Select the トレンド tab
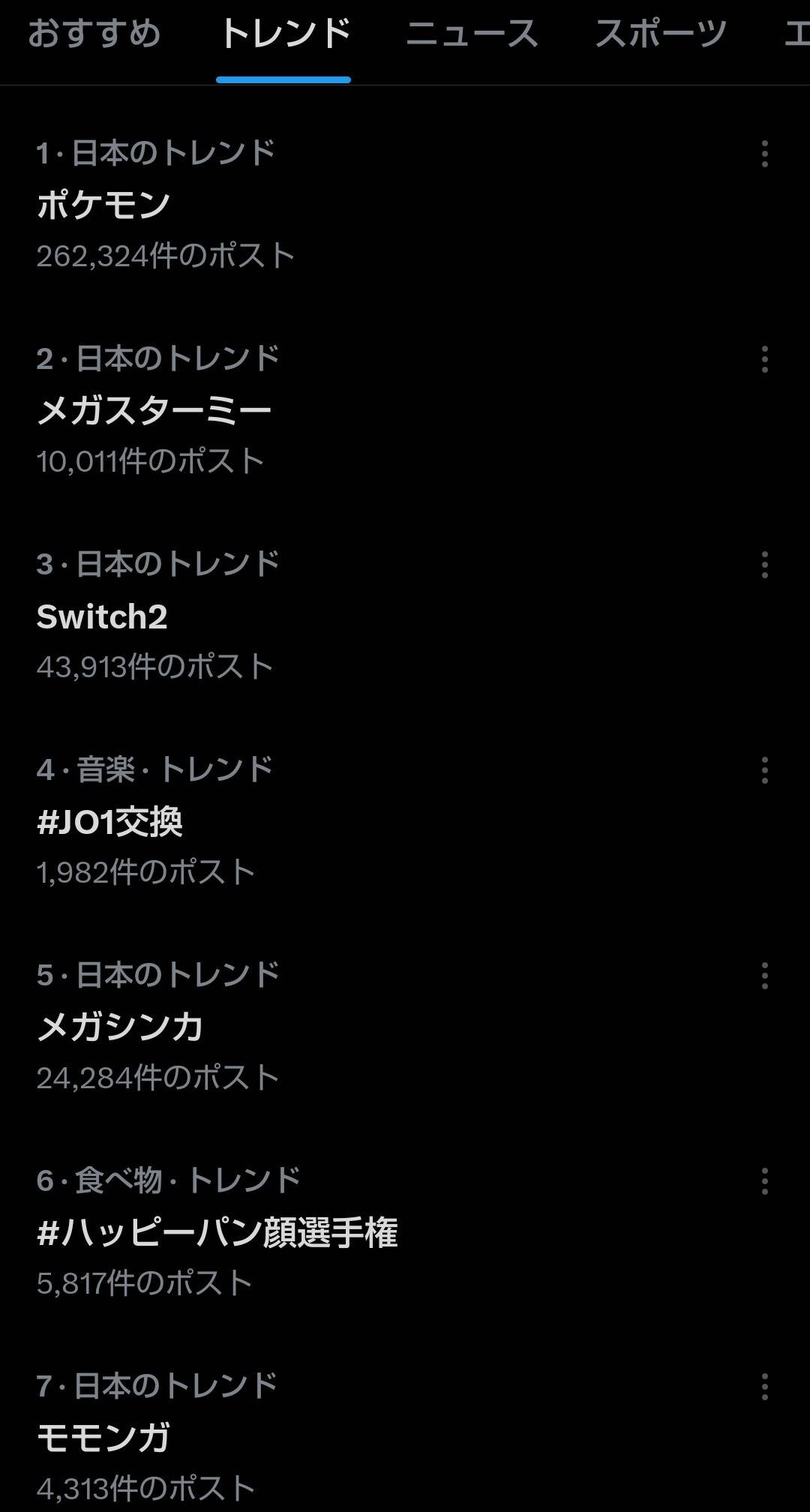Image resolution: width=810 pixels, height=1512 pixels. coord(284,34)
